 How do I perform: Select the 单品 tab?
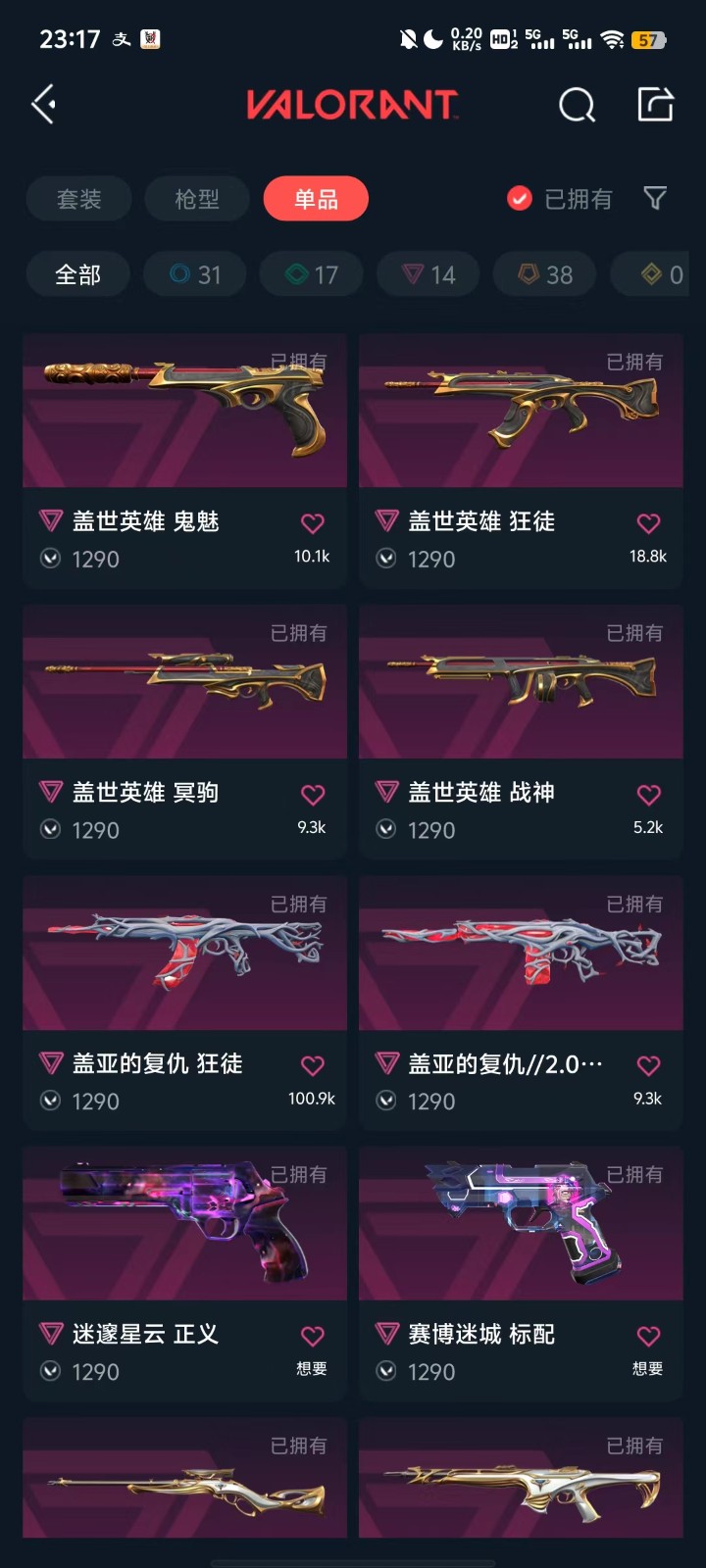point(316,199)
